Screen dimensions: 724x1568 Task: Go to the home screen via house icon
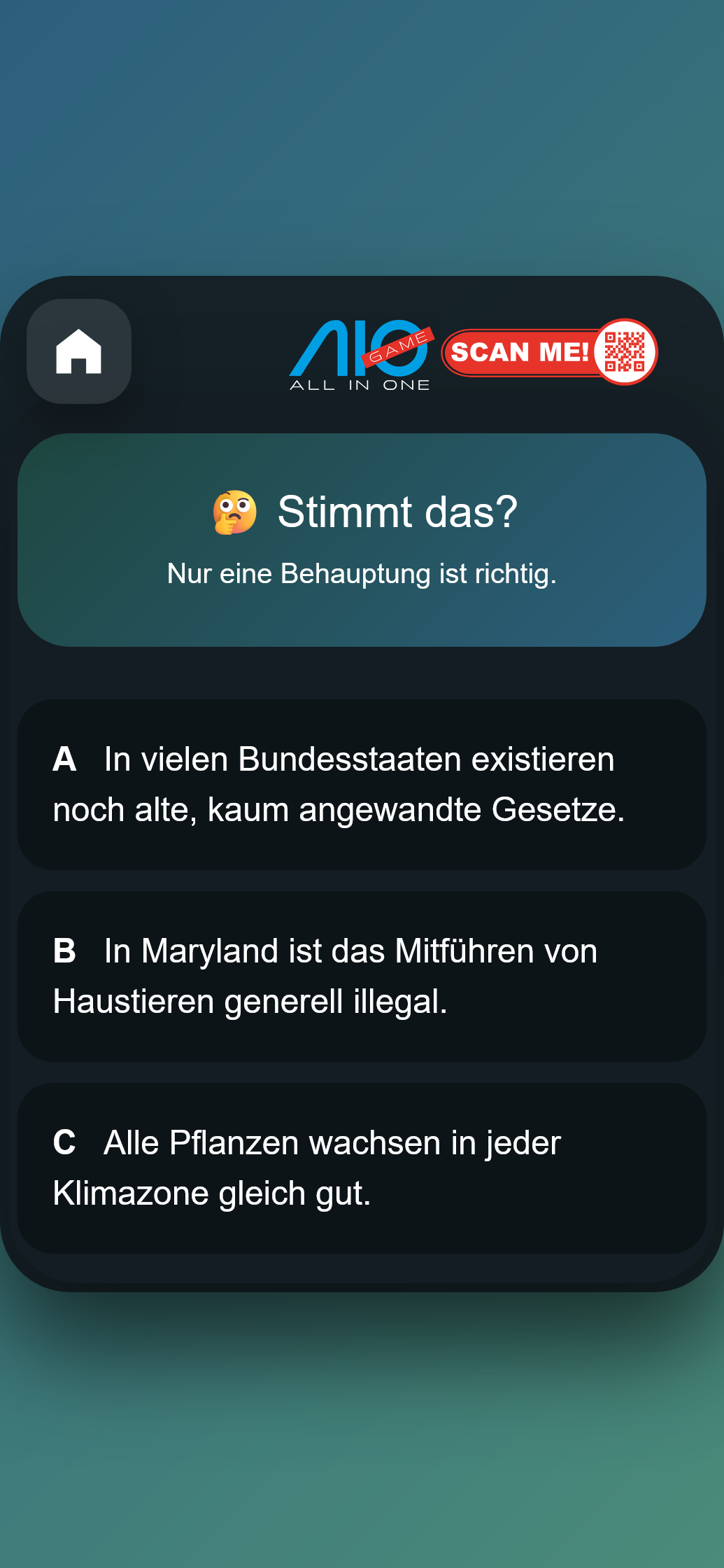pos(79,351)
